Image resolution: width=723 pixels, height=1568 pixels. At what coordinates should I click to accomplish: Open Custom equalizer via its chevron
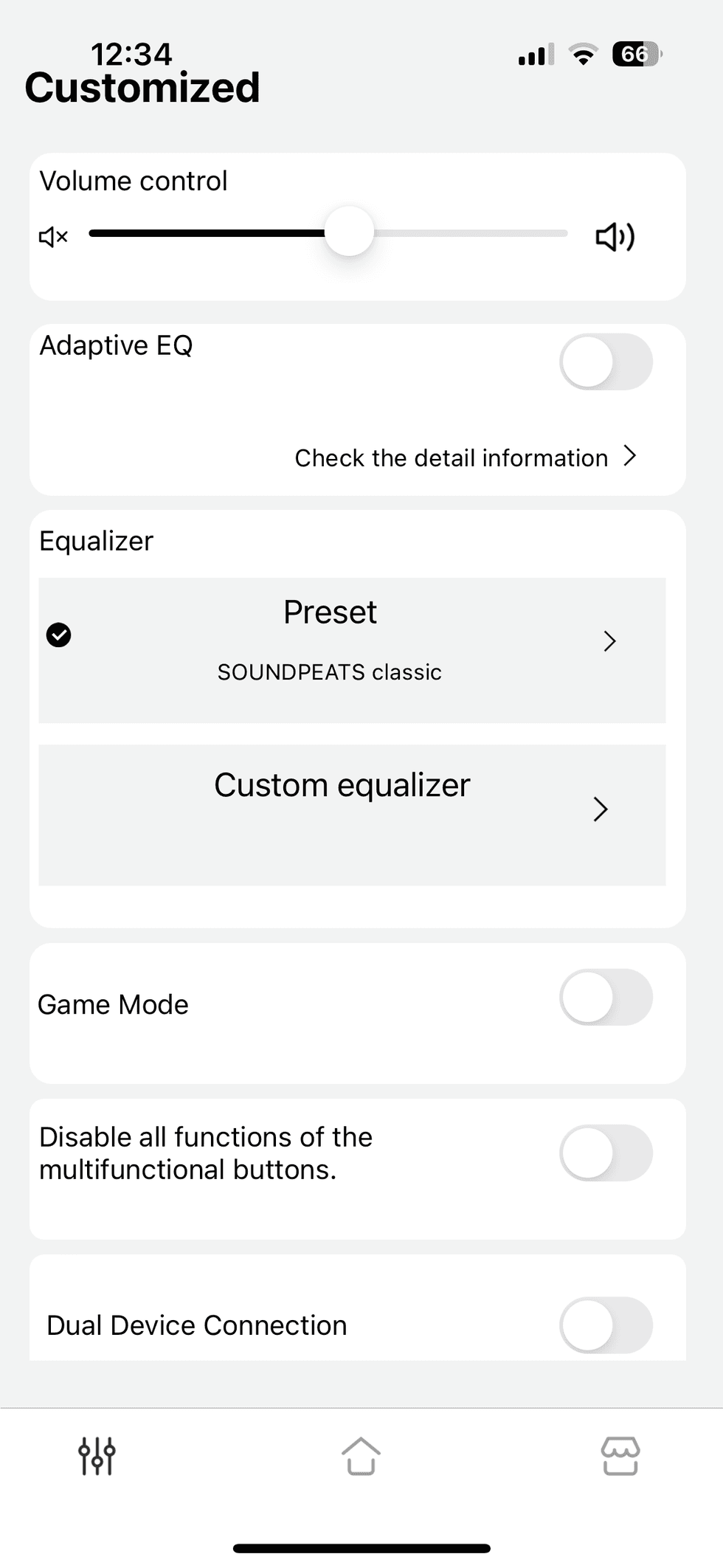601,809
